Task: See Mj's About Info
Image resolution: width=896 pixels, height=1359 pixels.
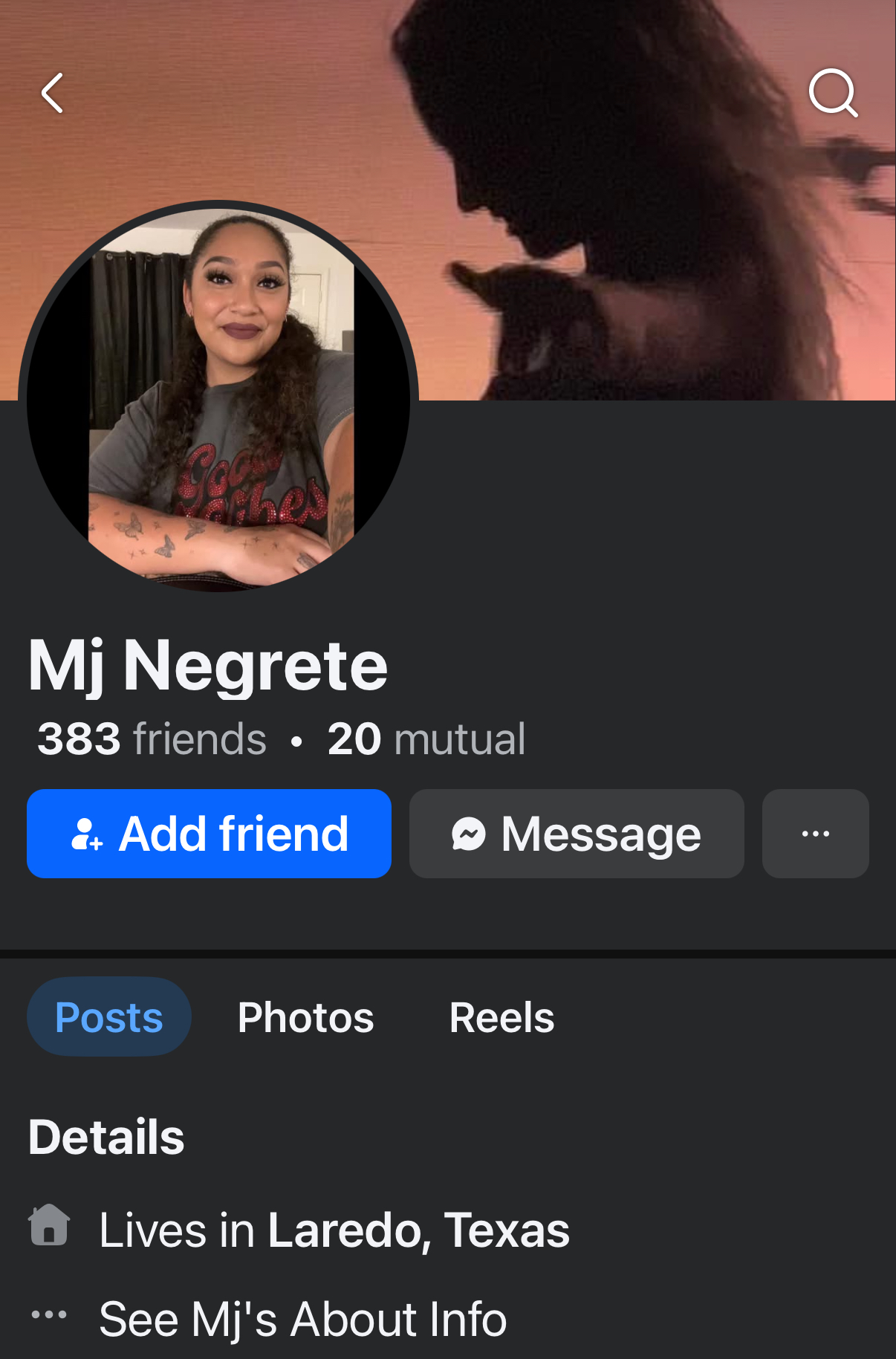Action: [302, 1320]
